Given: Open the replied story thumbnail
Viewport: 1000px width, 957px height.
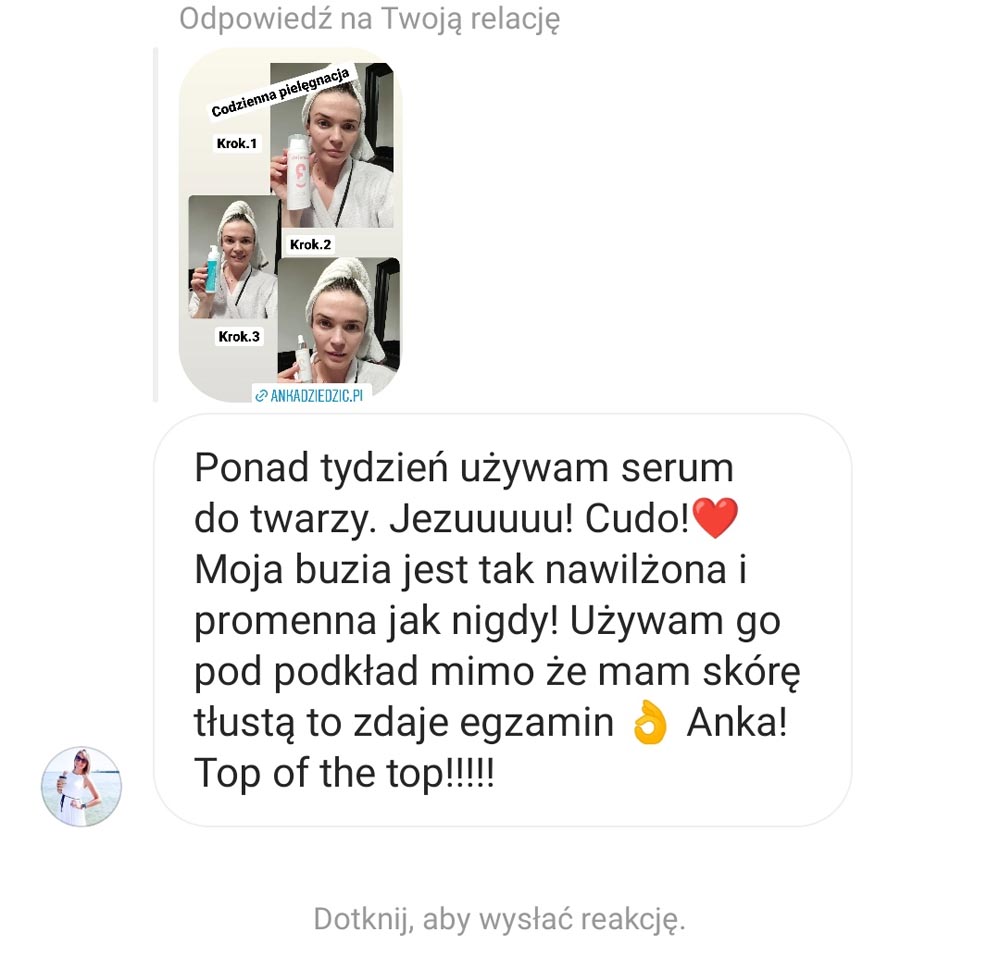Looking at the screenshot, I should (290, 225).
